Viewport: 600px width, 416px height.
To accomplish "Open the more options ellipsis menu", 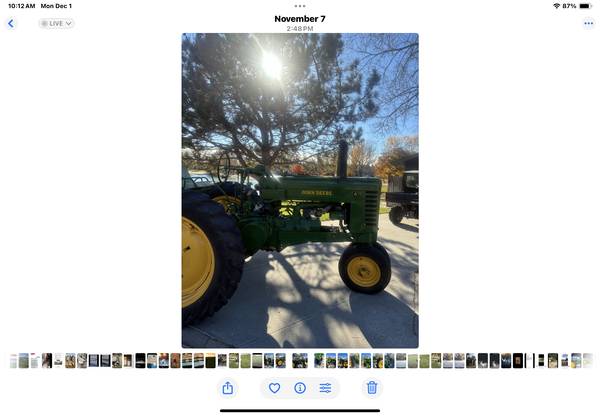I will tap(588, 23).
